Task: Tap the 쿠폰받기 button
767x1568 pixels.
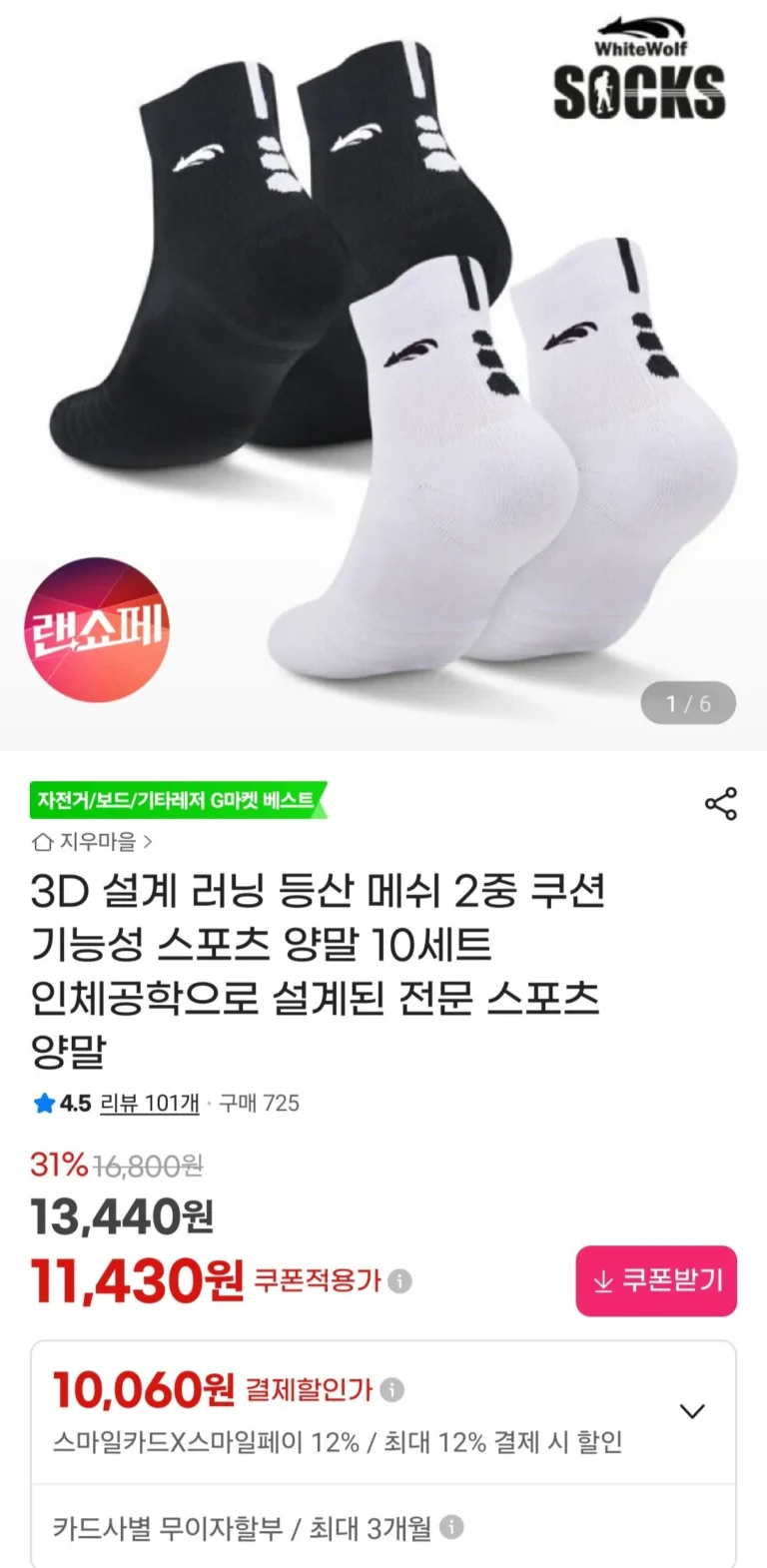Action: pyautogui.click(x=656, y=1280)
